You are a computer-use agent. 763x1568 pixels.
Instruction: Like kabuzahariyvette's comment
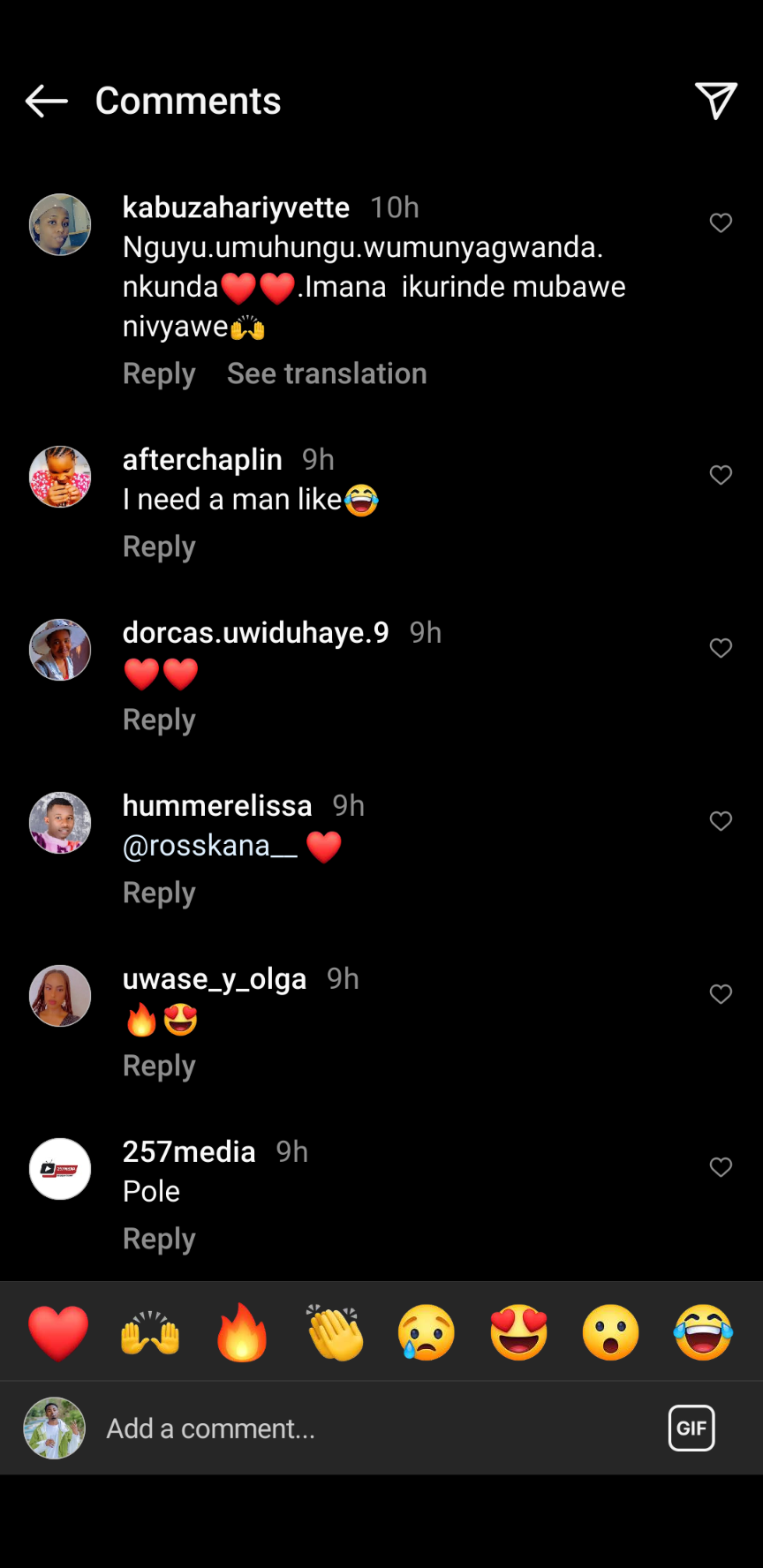tap(721, 223)
